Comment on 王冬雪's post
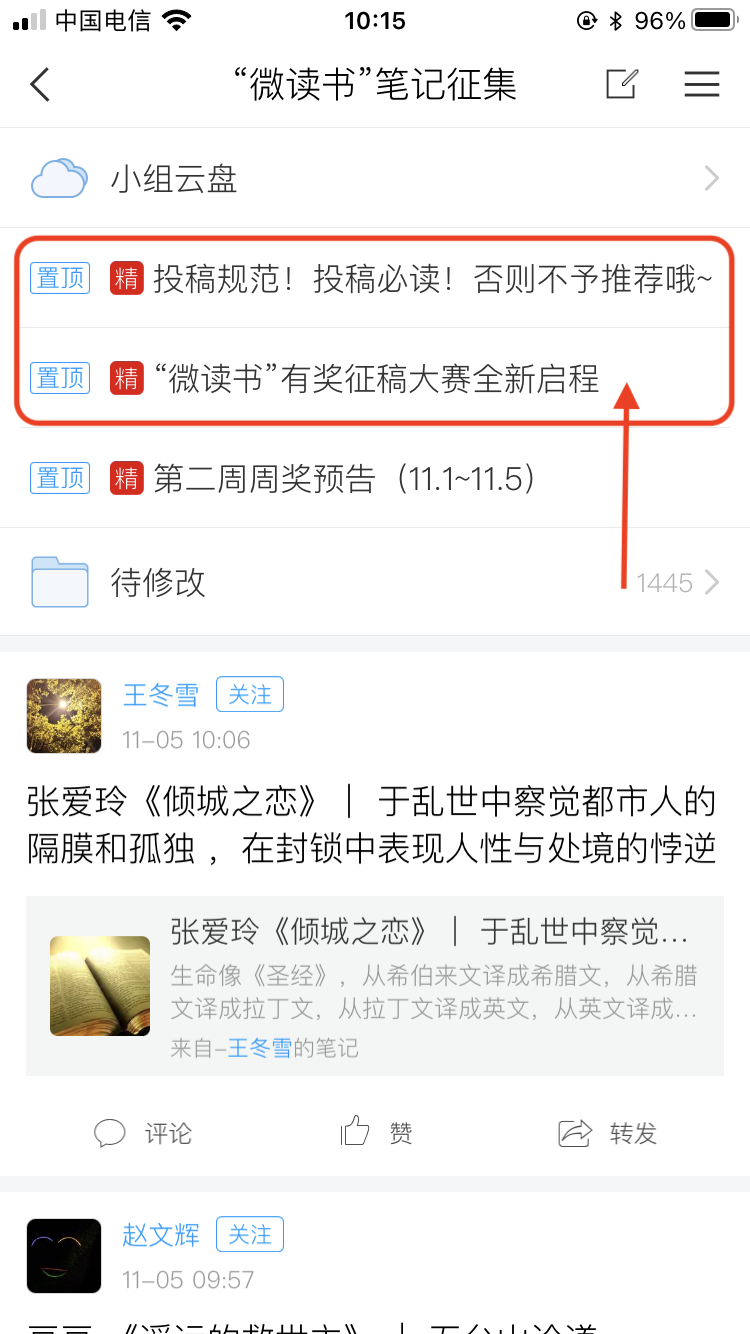This screenshot has width=750, height=1334. [x=143, y=1133]
